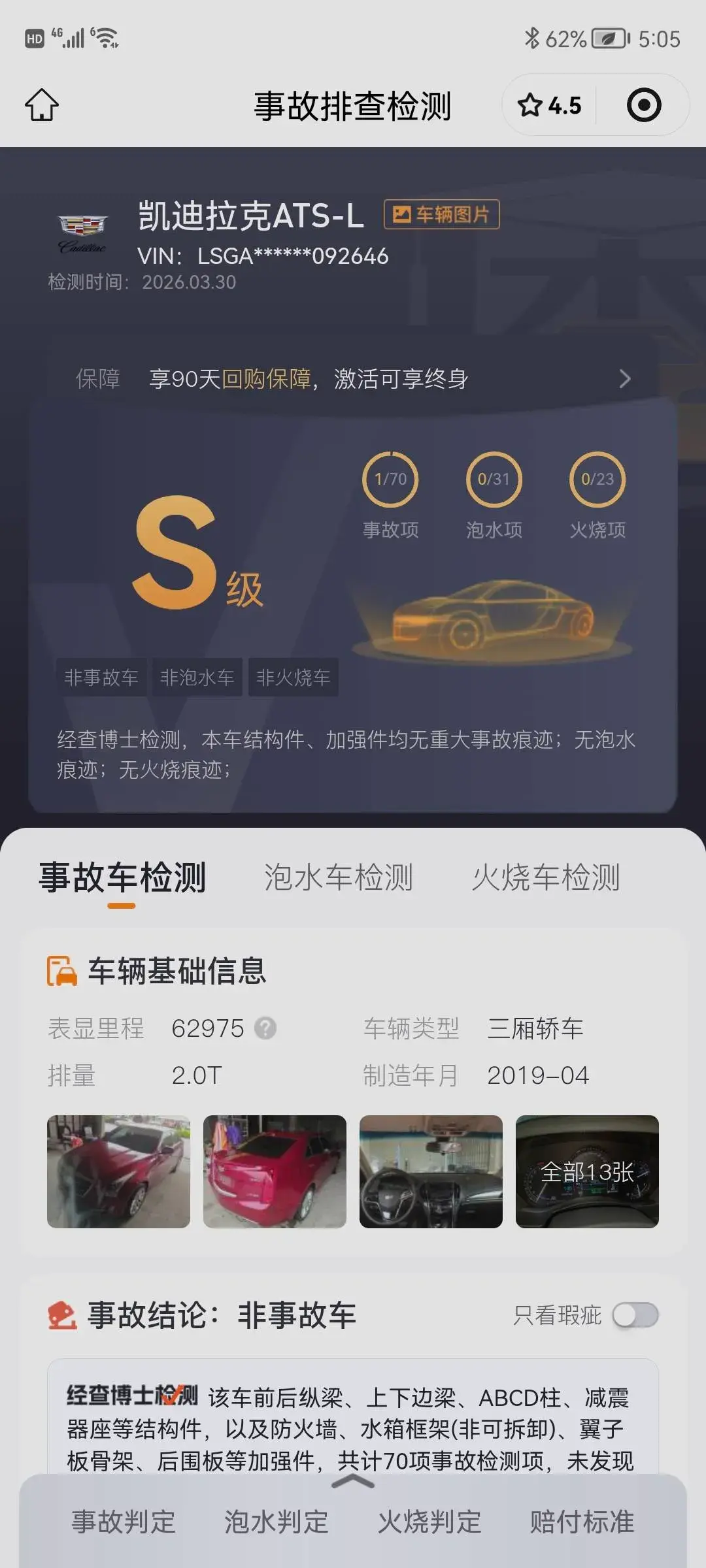Screen dimensions: 706x1568
Task: Jump to 火烧判定 section
Action: tap(429, 1522)
